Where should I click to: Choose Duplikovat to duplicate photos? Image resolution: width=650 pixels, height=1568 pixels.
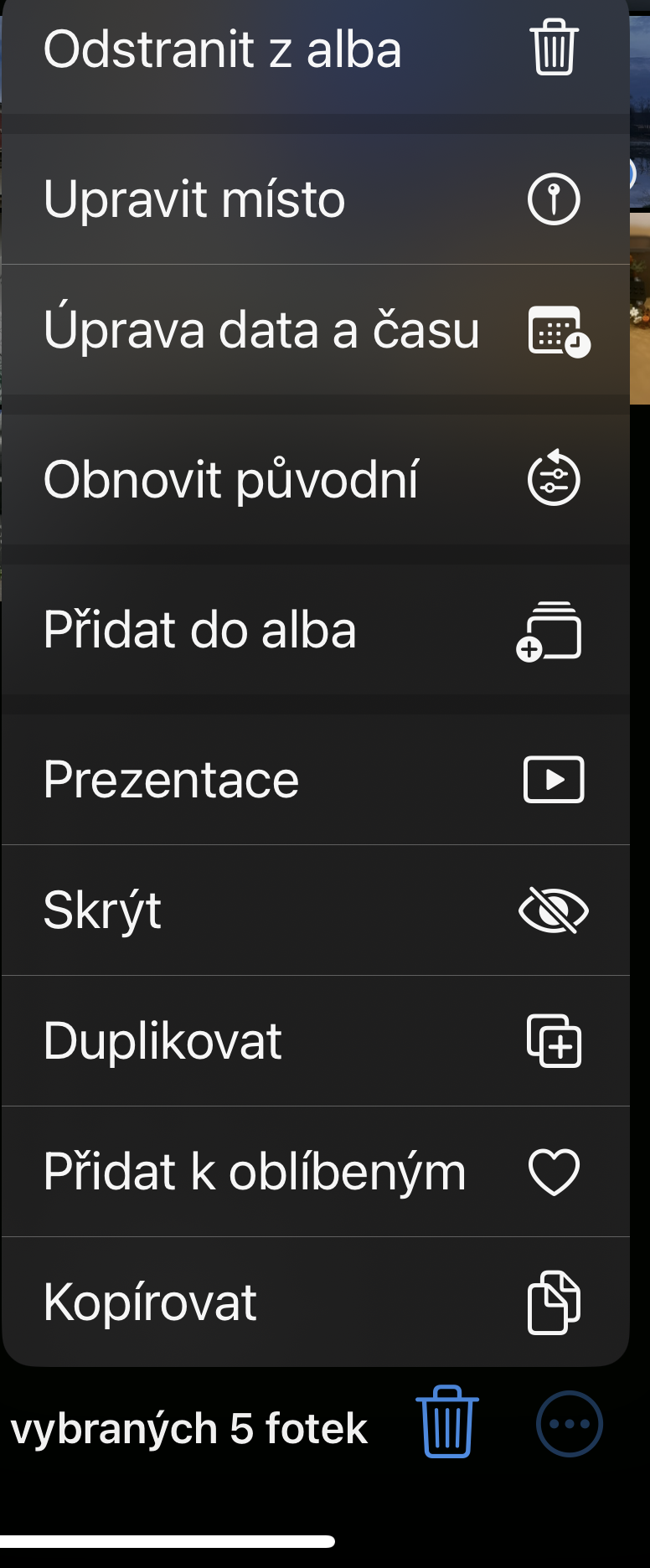tap(315, 1041)
